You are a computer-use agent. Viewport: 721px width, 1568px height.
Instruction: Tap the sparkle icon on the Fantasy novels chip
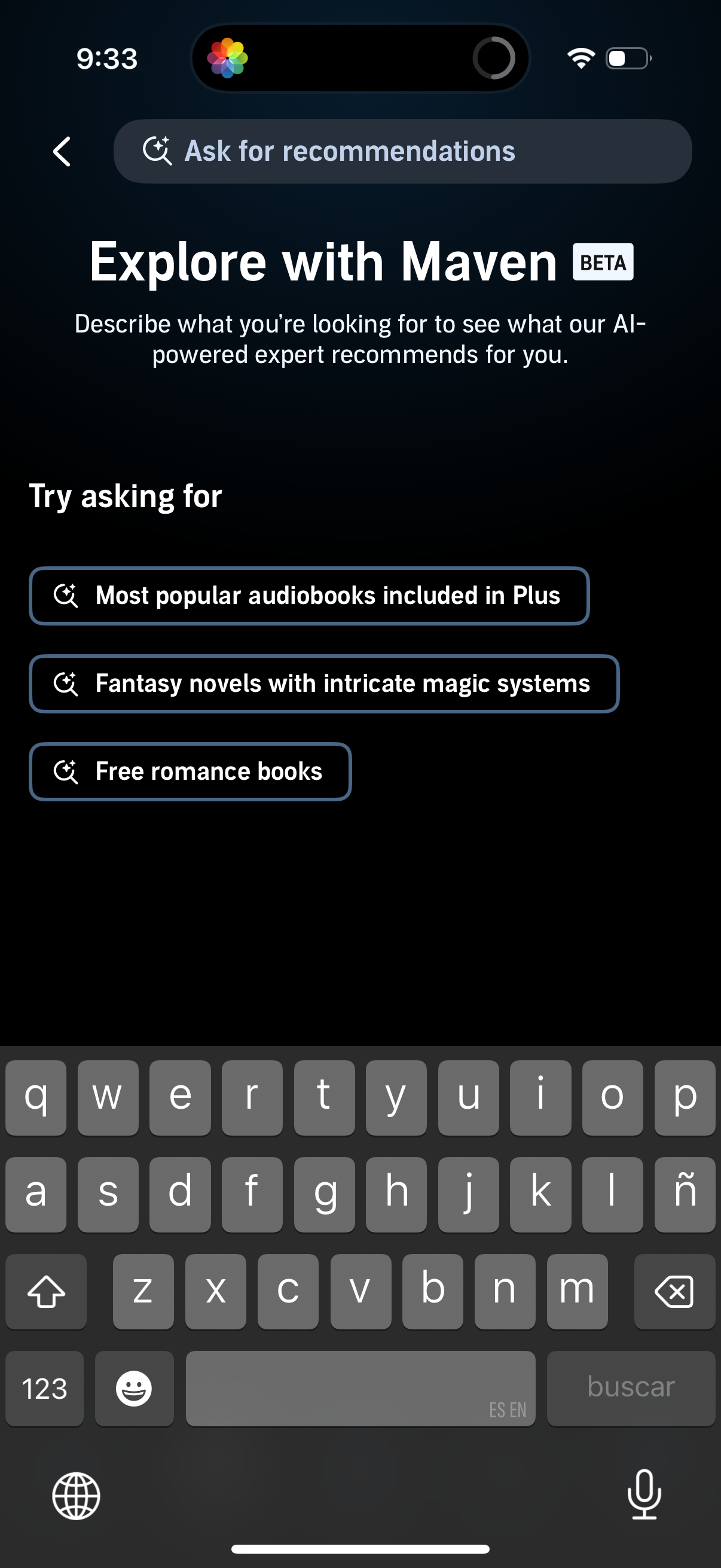[x=67, y=684]
